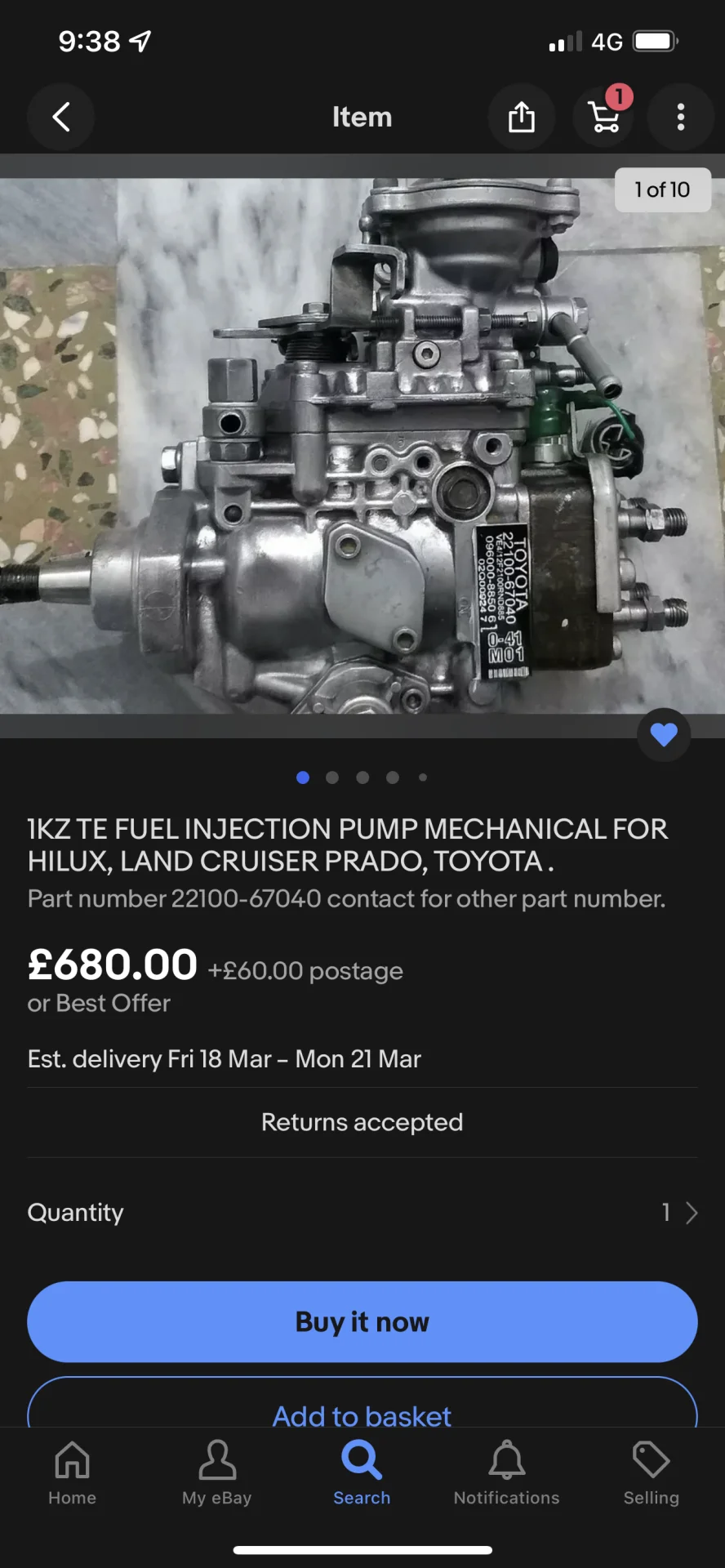
Task: View the Notifications tab
Action: coord(506,1473)
